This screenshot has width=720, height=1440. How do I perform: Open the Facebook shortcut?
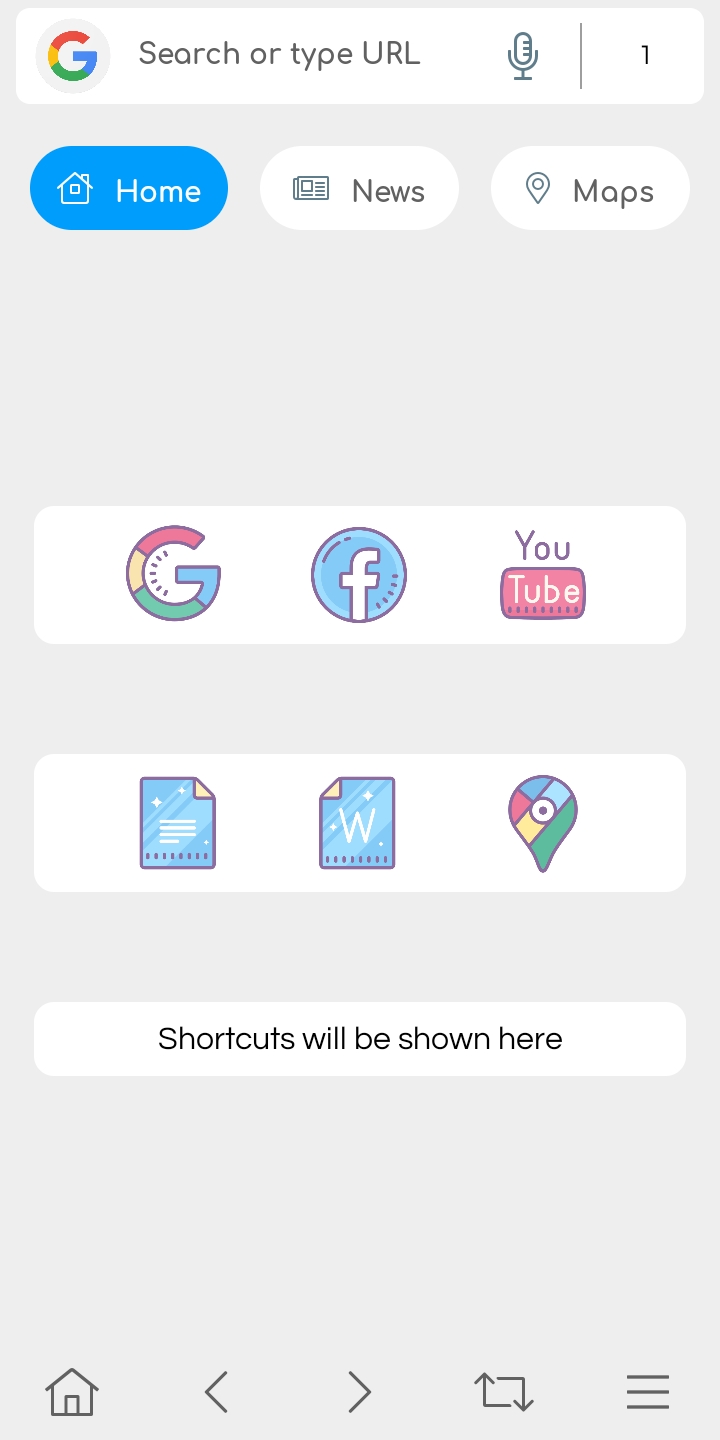(359, 575)
